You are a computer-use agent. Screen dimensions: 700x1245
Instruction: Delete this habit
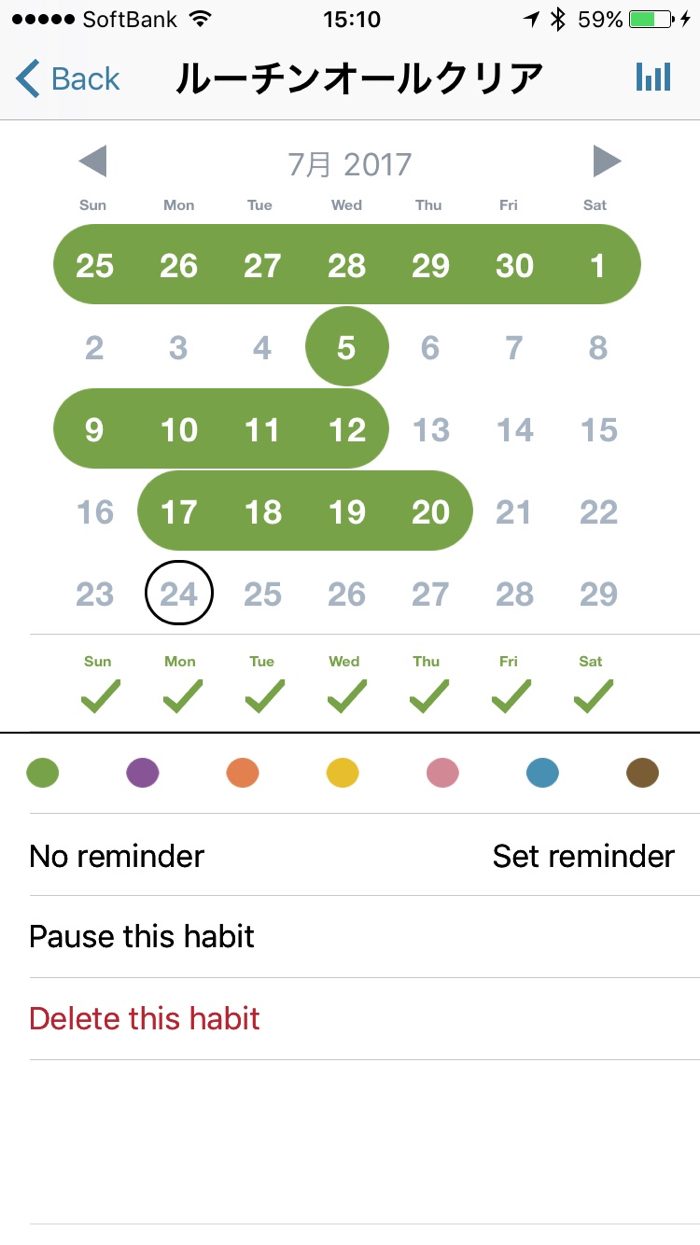[145, 1019]
